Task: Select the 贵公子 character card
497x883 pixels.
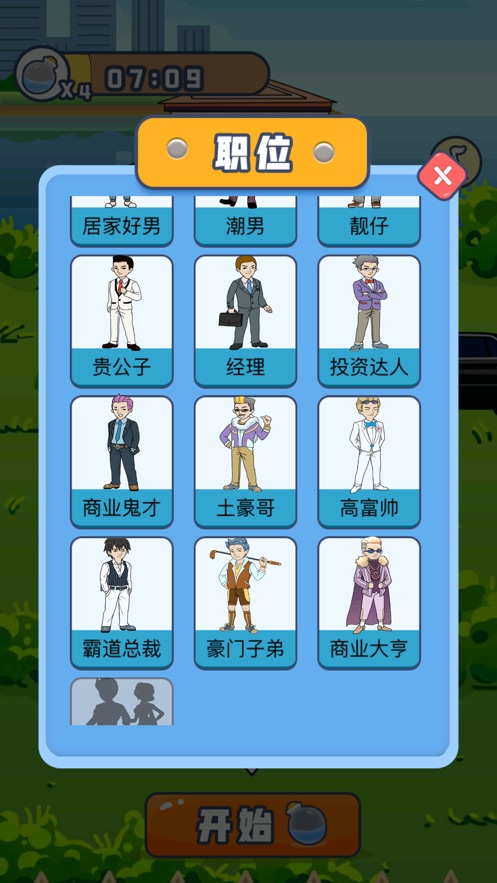Action: point(122,321)
